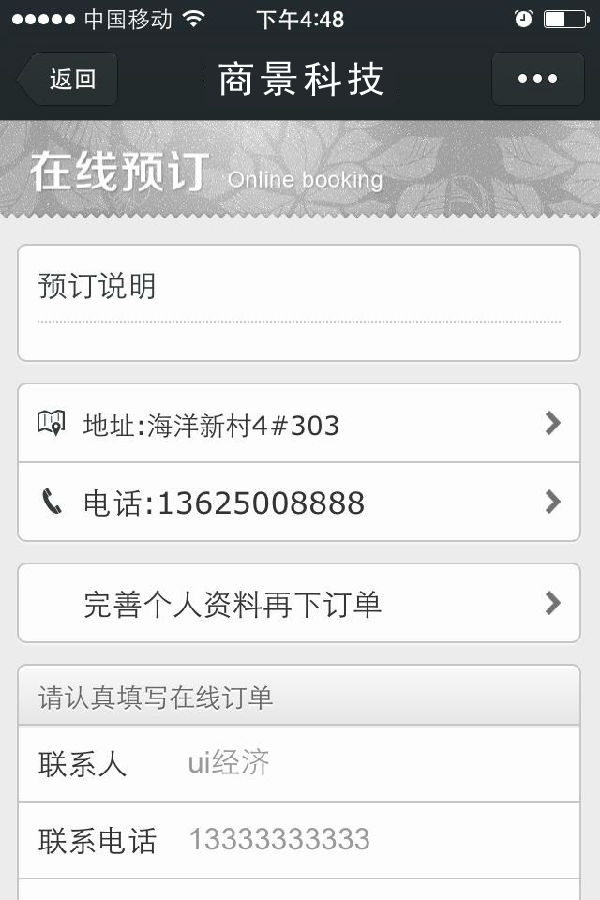The image size is (600, 900).
Task: Edit the 联系电话 number field
Action: point(370,840)
